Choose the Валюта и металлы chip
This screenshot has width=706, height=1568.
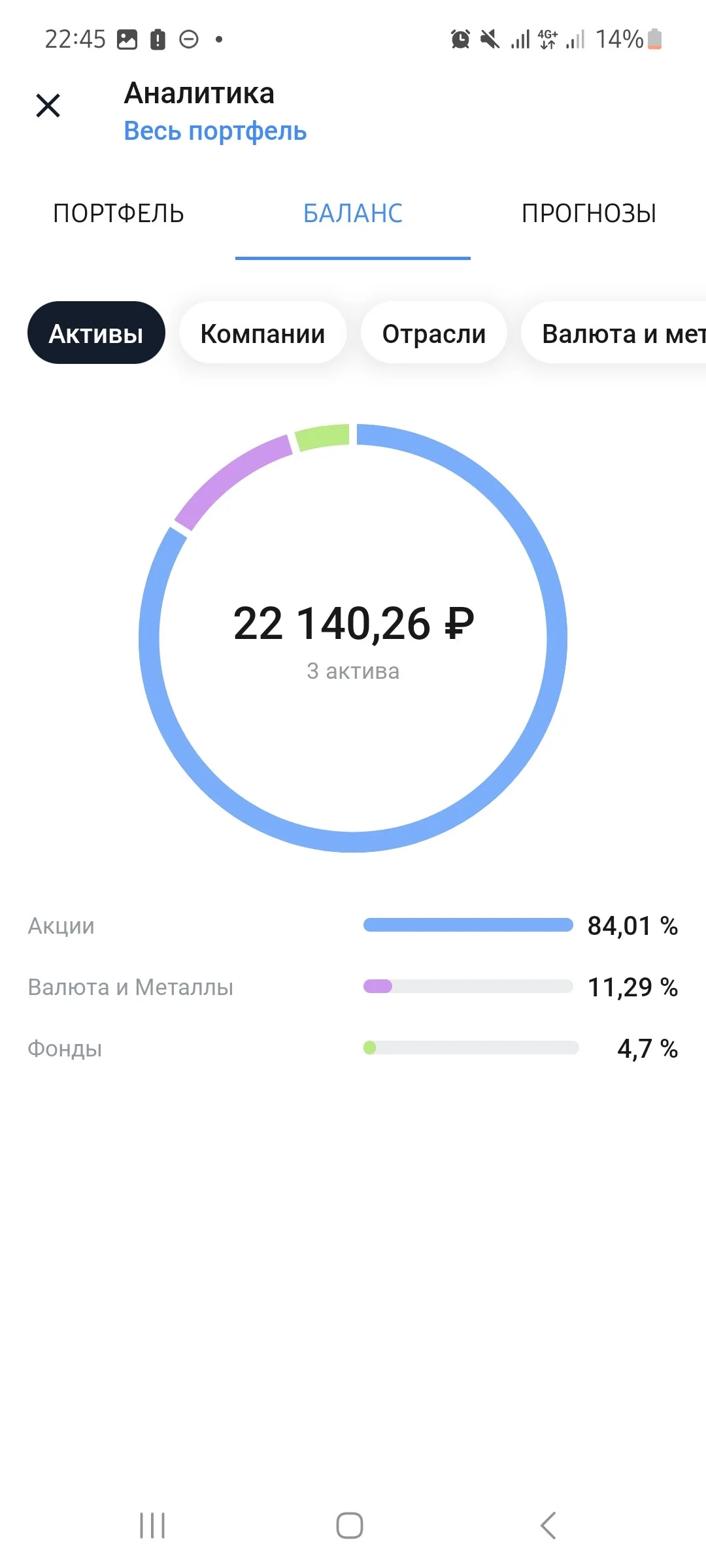pyautogui.click(x=614, y=333)
